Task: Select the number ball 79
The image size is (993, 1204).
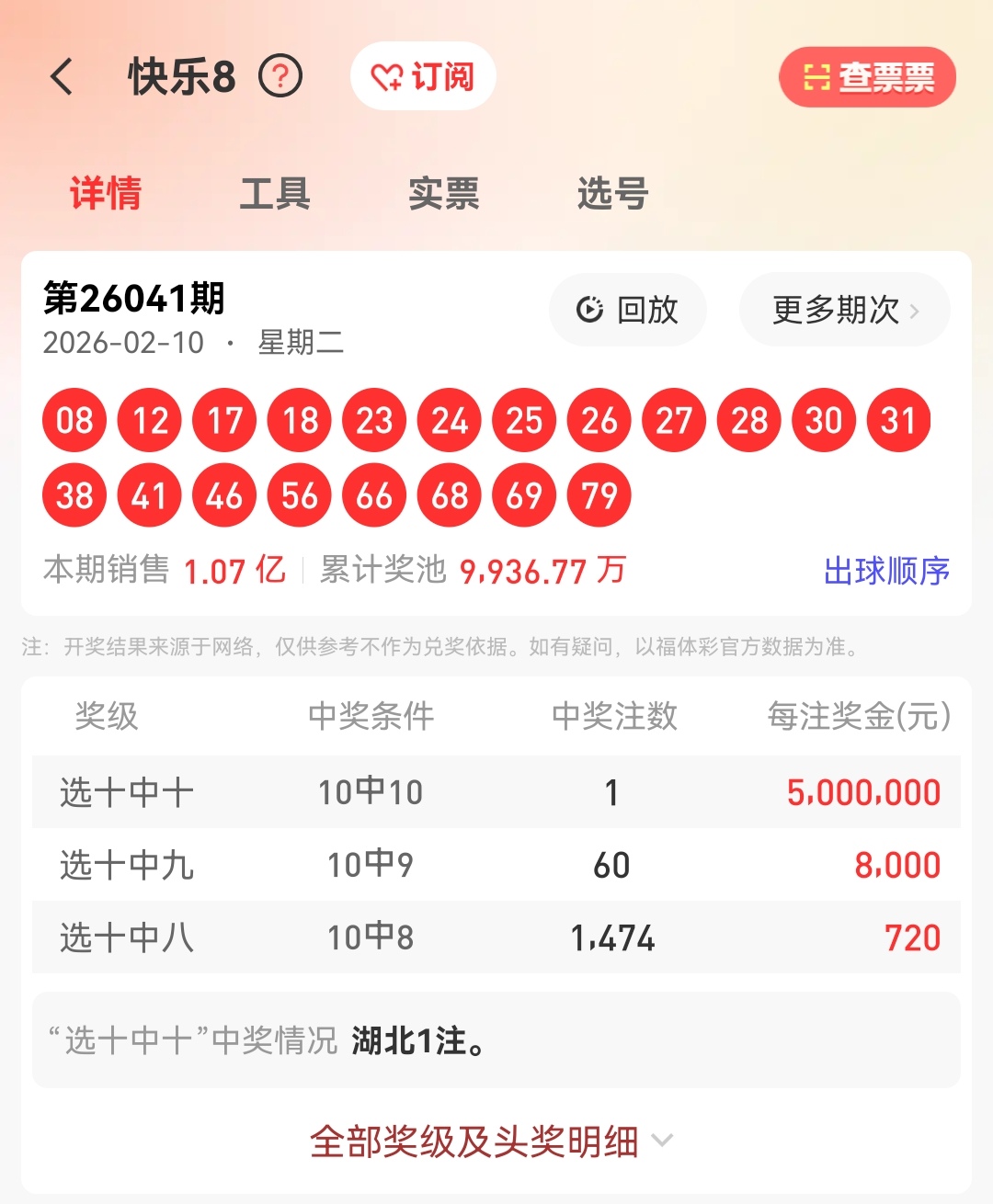Action: pos(599,494)
